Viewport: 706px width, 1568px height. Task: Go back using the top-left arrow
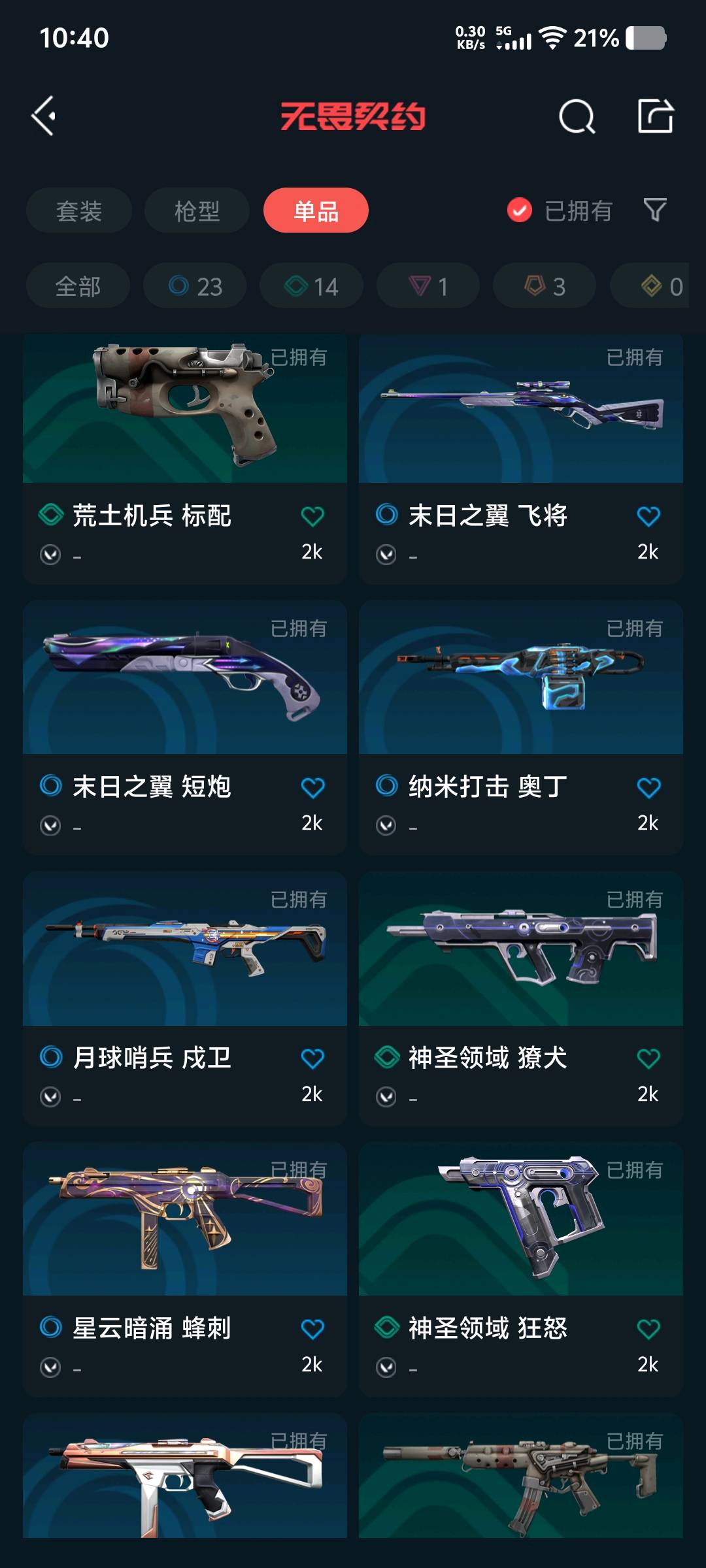pyautogui.click(x=44, y=116)
